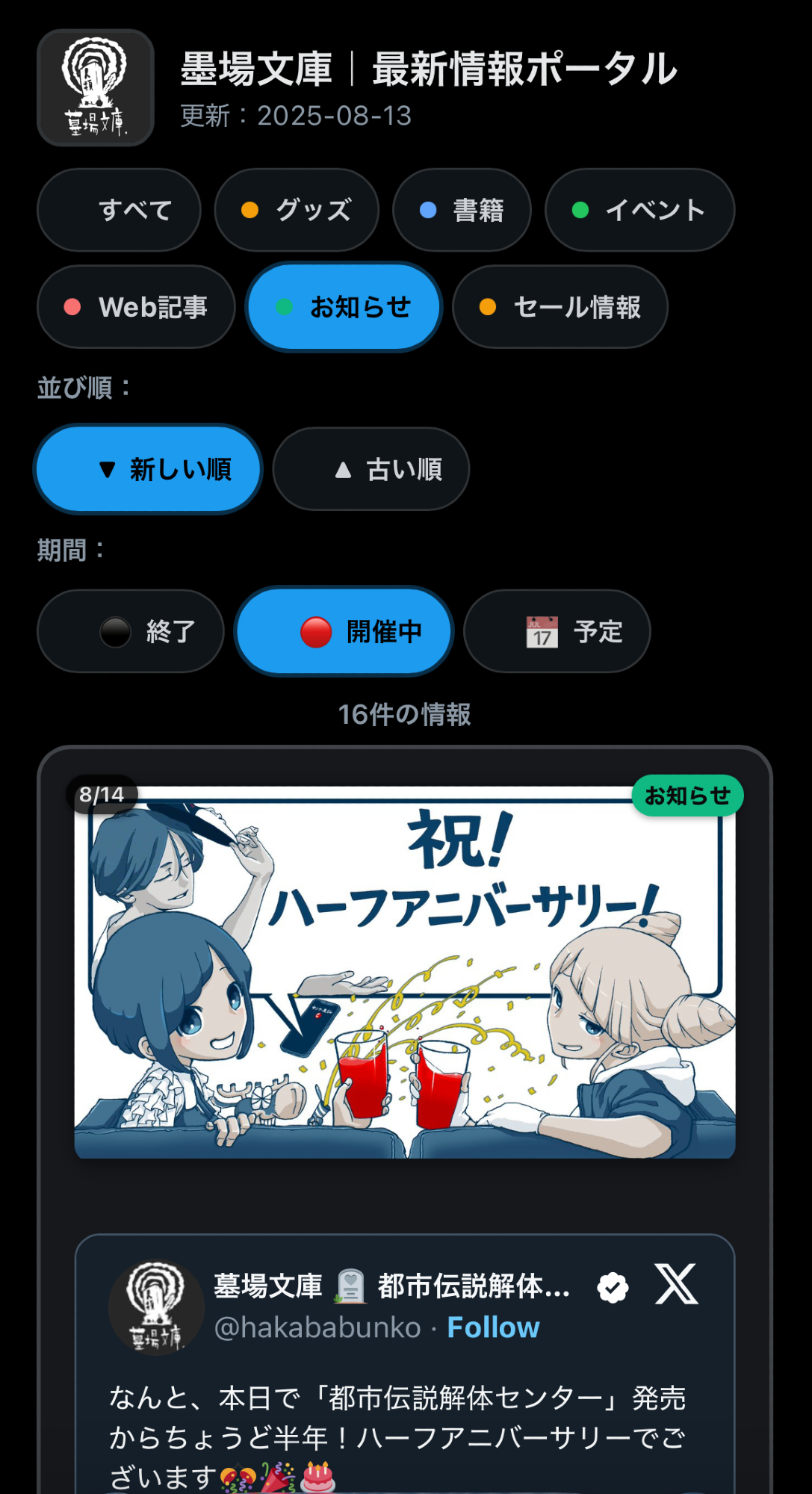Filter by 書籍 category
This screenshot has width=812, height=1494.
(462, 210)
